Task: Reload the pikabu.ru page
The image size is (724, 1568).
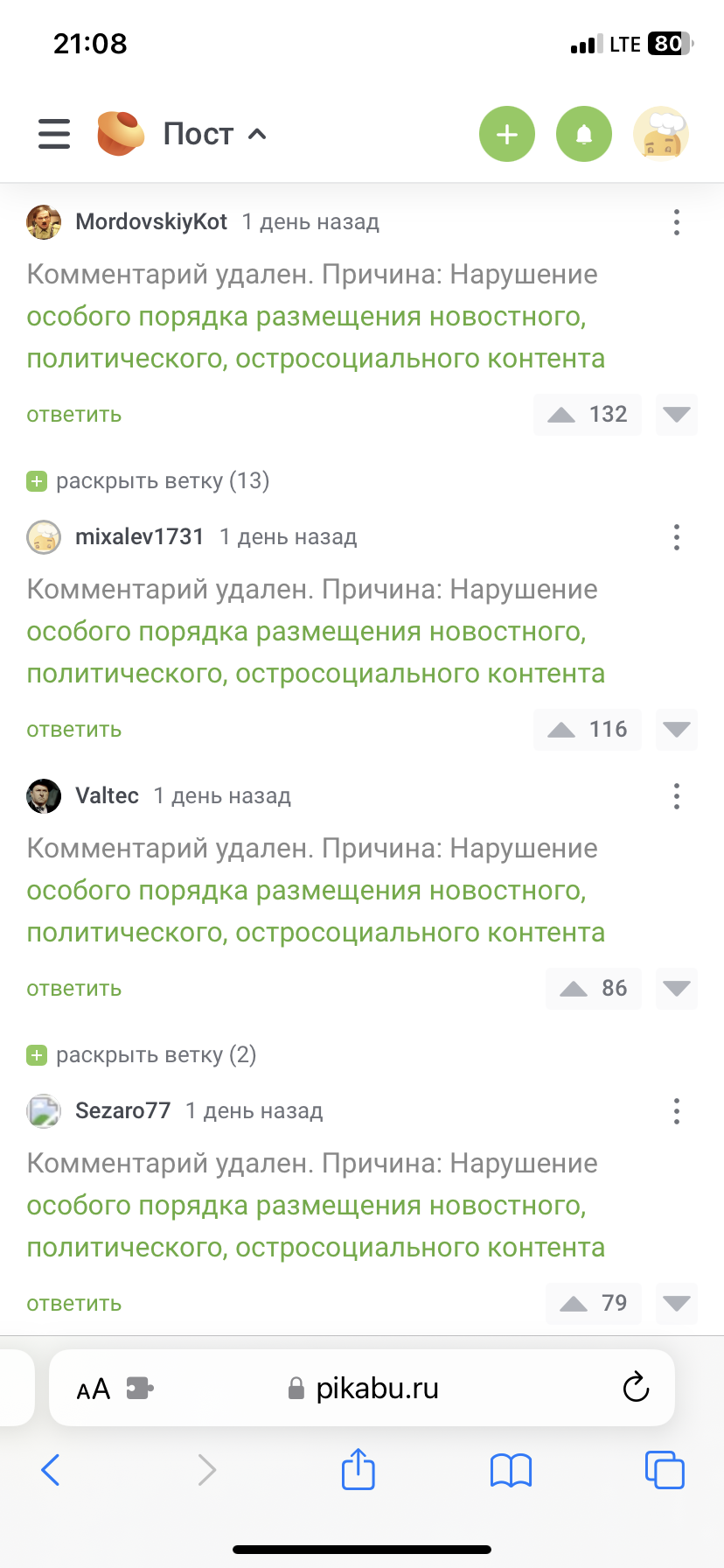Action: pyautogui.click(x=636, y=1388)
